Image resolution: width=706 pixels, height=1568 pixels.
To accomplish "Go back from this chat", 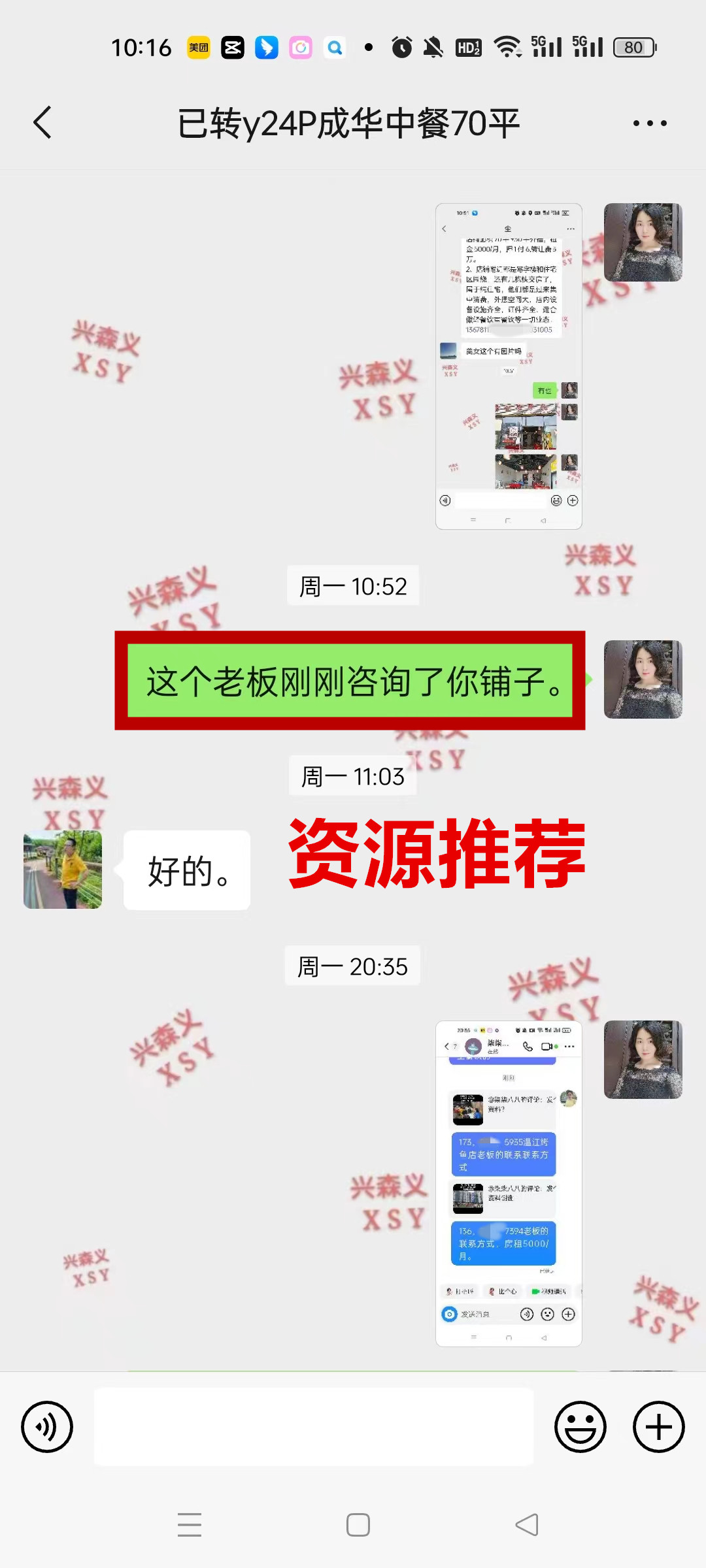I will pyautogui.click(x=43, y=123).
